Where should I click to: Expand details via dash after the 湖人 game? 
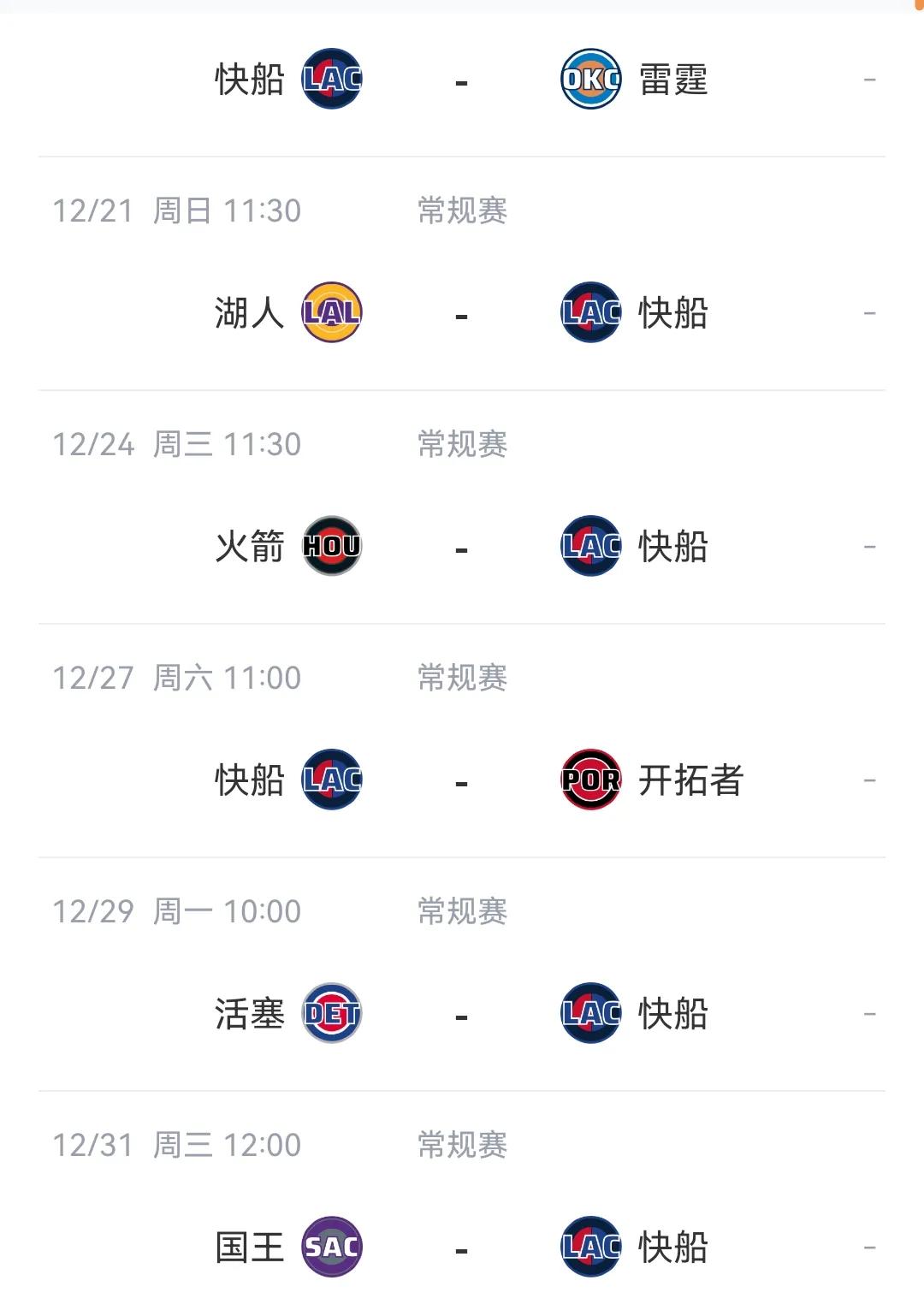coord(869,312)
